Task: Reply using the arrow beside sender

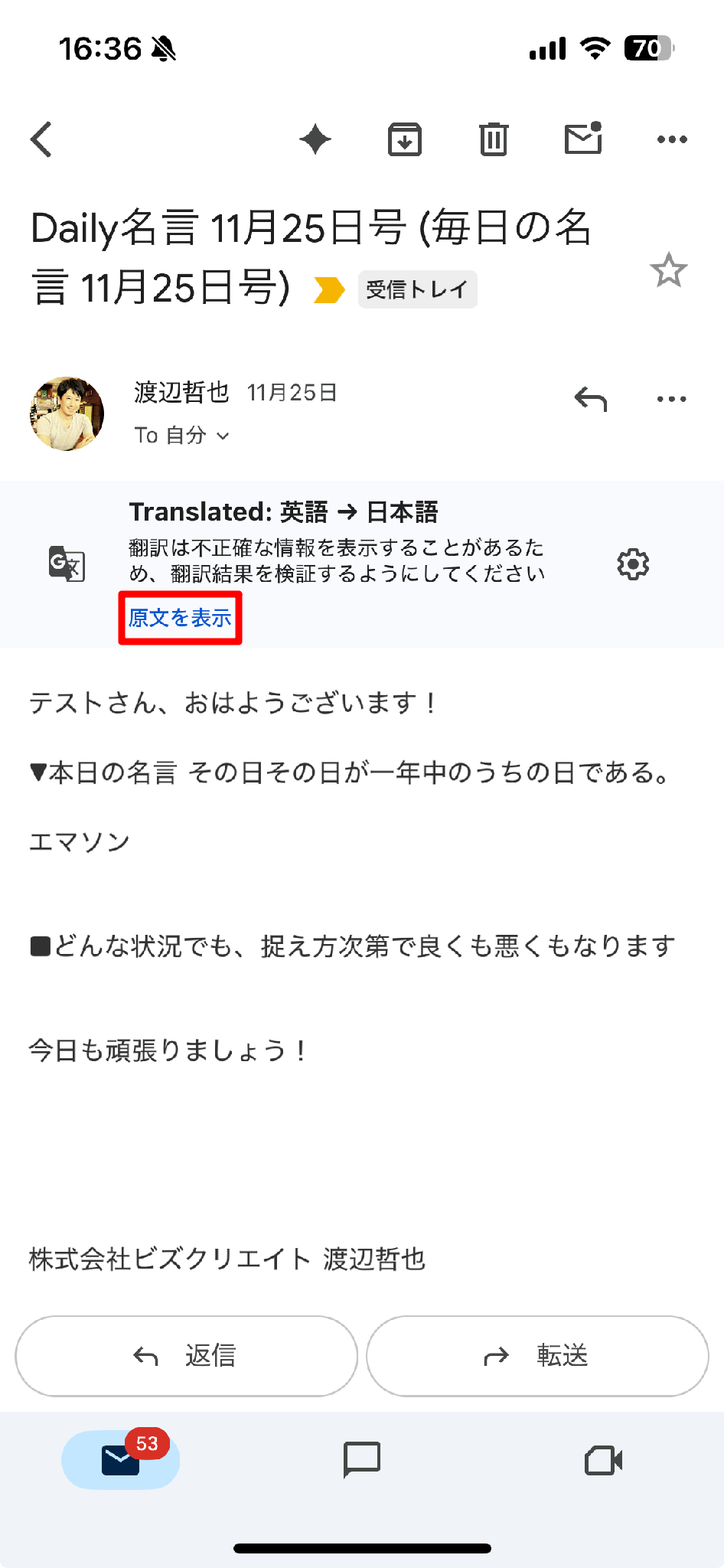Action: pos(591,399)
